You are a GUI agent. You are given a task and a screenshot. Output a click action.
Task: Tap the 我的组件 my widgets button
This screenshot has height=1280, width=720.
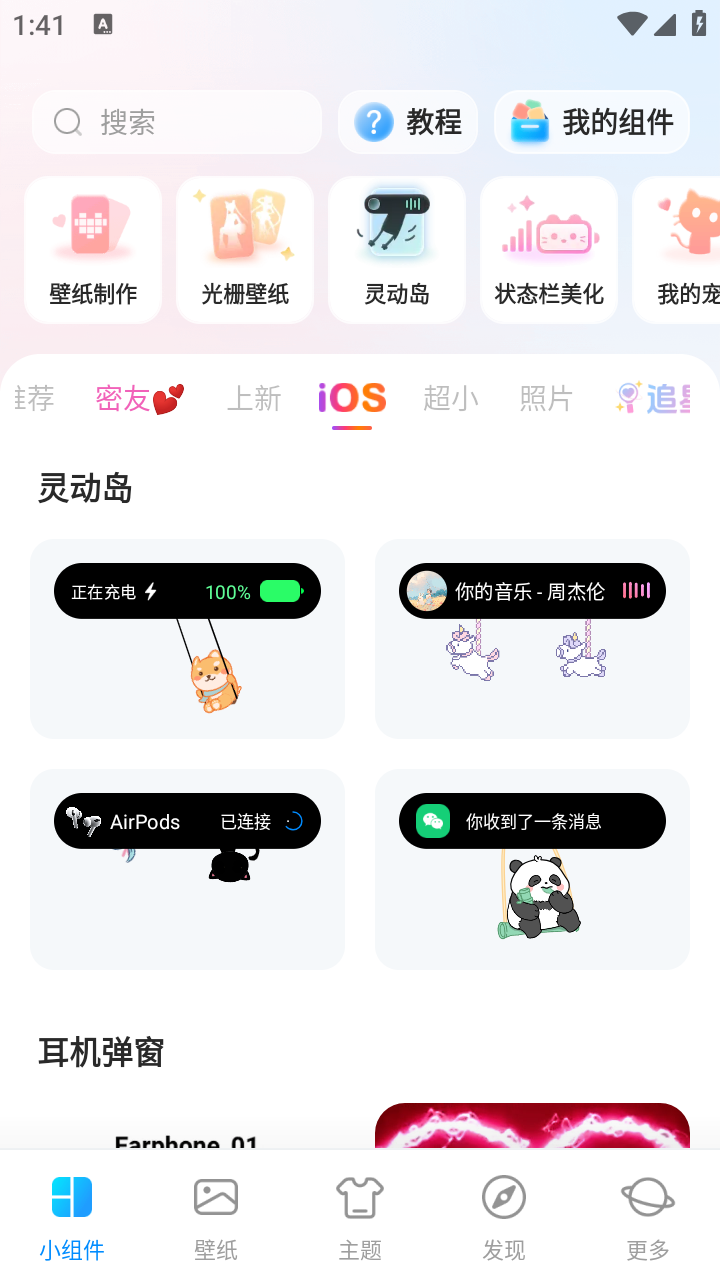pos(591,121)
